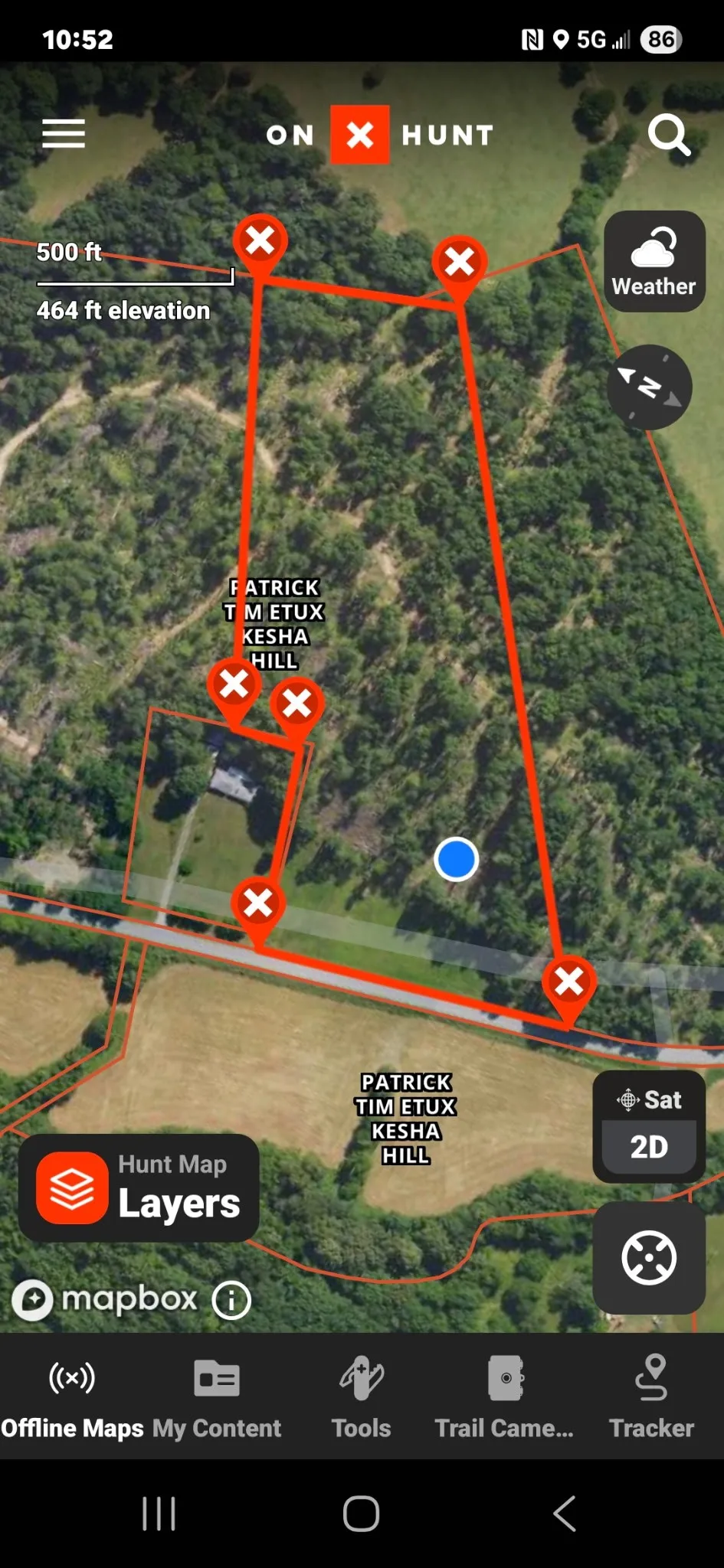Check the Weather overlay
The width and height of the screenshot is (724, 1568).
[x=654, y=261]
